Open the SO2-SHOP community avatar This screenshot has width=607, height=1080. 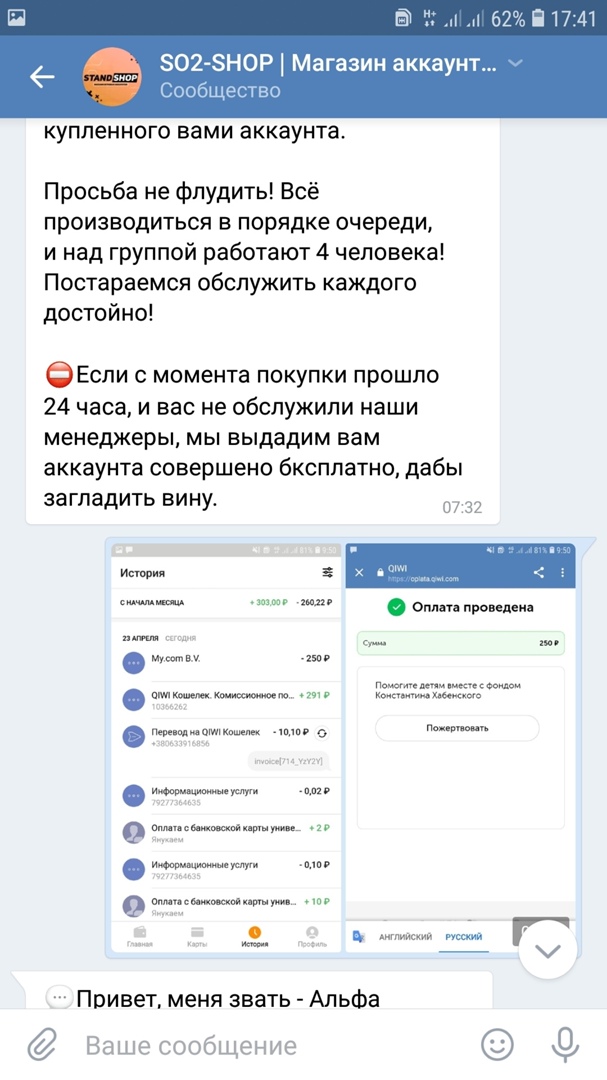point(111,77)
